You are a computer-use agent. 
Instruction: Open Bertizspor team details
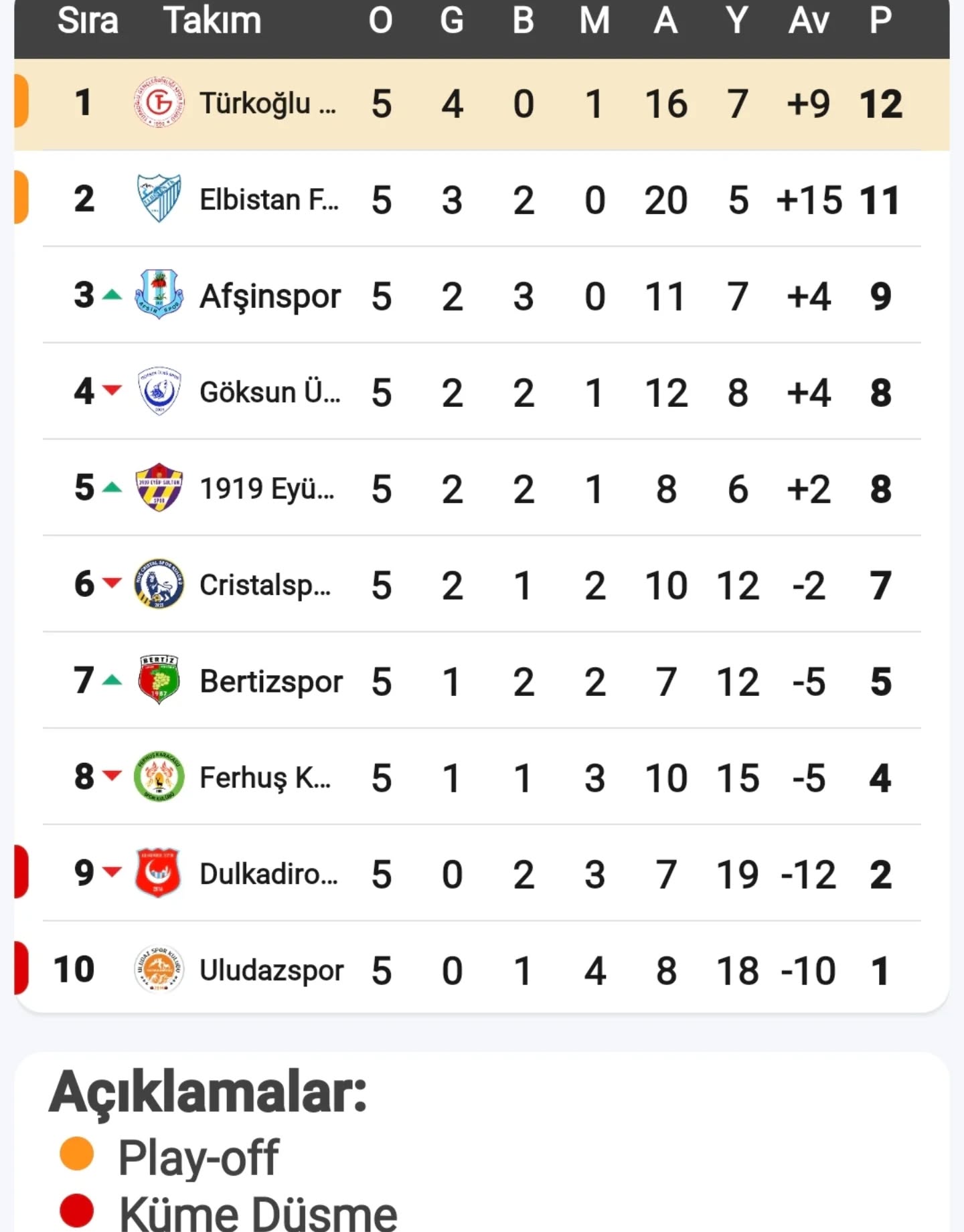(x=271, y=682)
